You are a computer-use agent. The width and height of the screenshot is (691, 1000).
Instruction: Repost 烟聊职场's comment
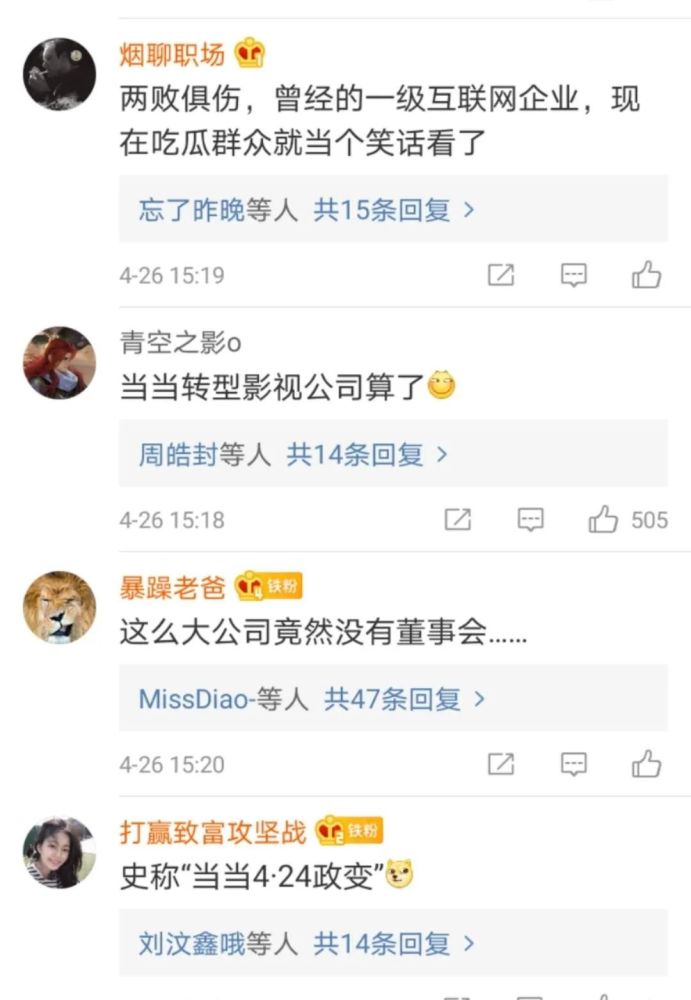pos(501,275)
